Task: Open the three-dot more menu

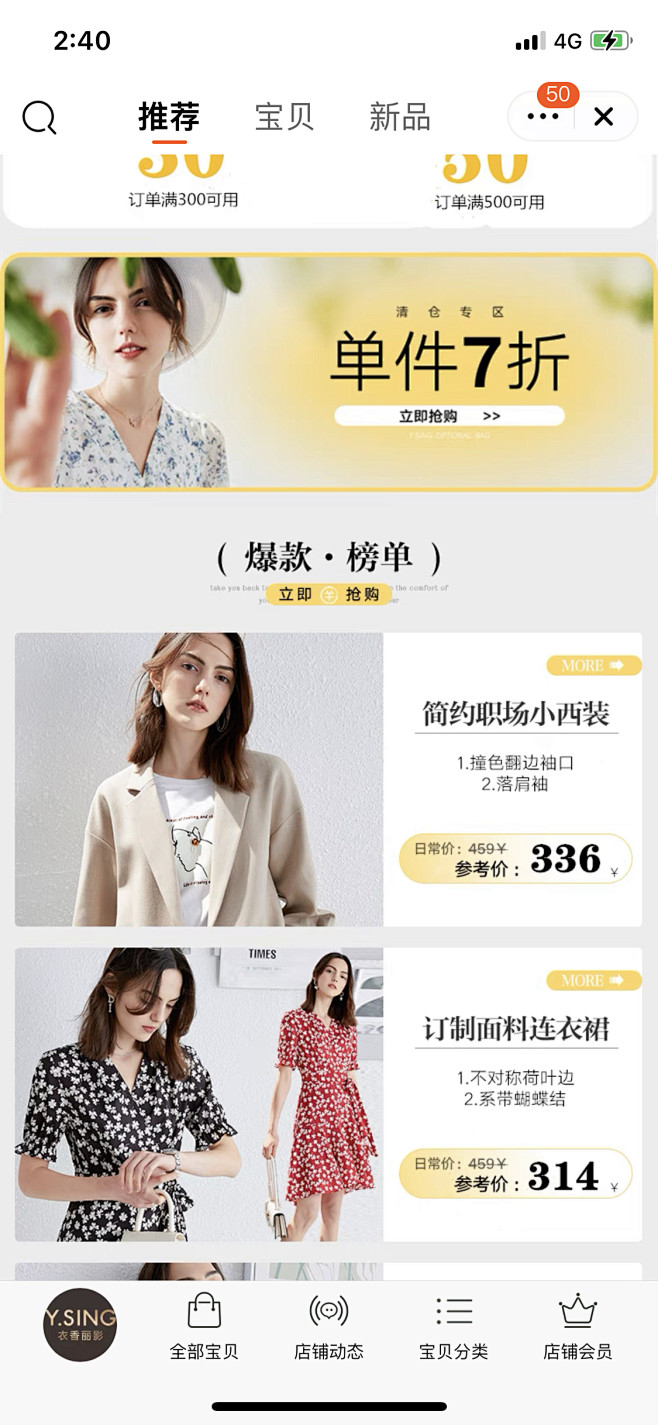Action: [543, 117]
